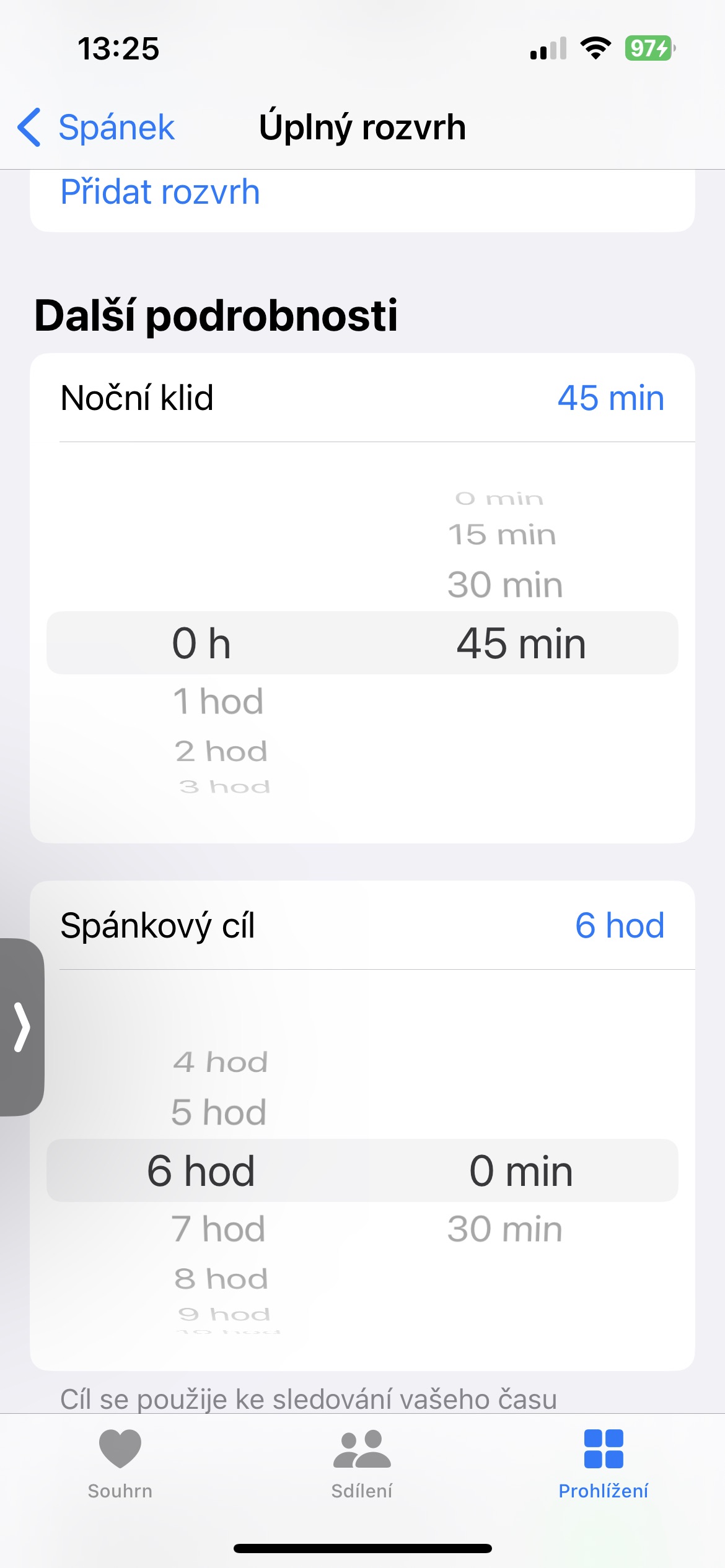This screenshot has height=1568, width=725.
Task: Select 5 hod in Spánkový cíl picker
Action: point(218,1112)
